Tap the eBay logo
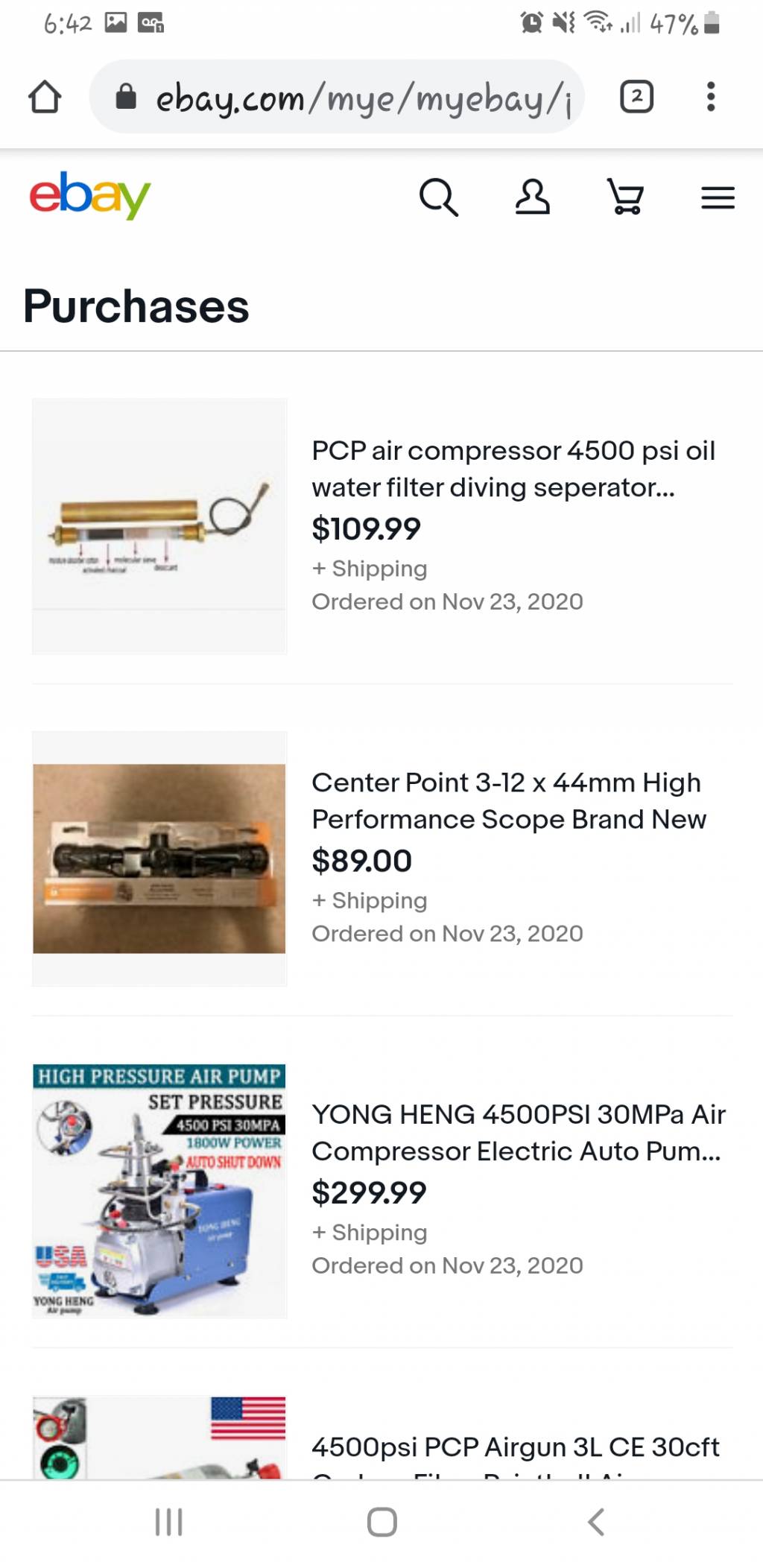Image resolution: width=763 pixels, height=1568 pixels. pyautogui.click(x=90, y=195)
